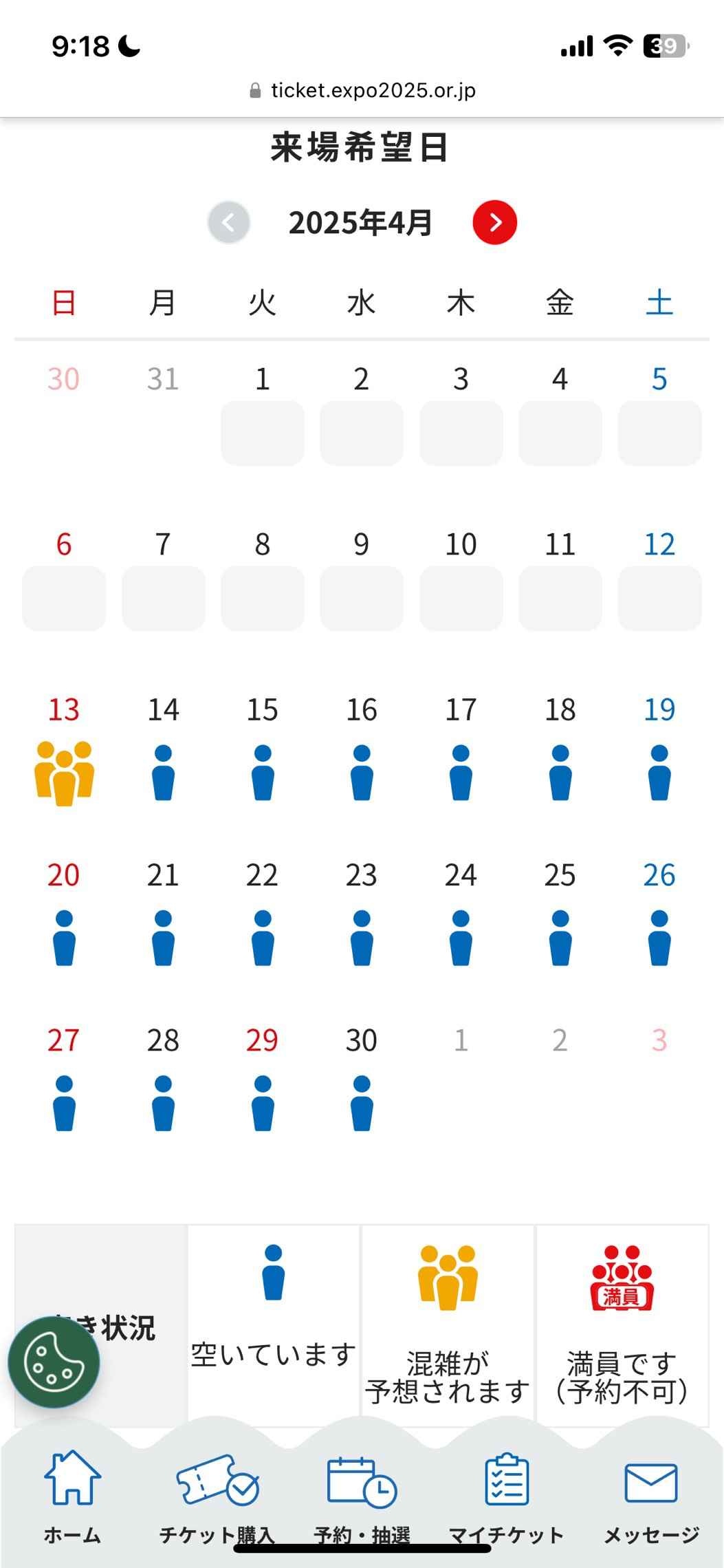Viewport: 724px width, 1568px height.
Task: Open the cookie settings button
Action: 54,1362
